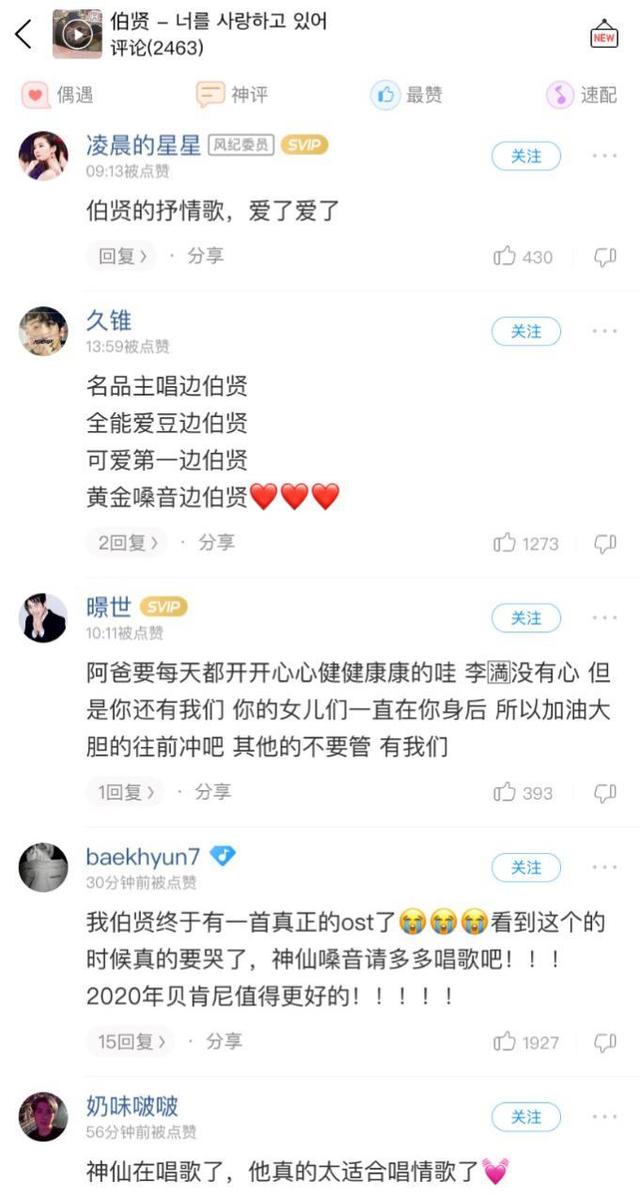View 15 replies on baekhyun7's comment
Image resolution: width=640 pixels, height=1195 pixels.
coord(131,1041)
